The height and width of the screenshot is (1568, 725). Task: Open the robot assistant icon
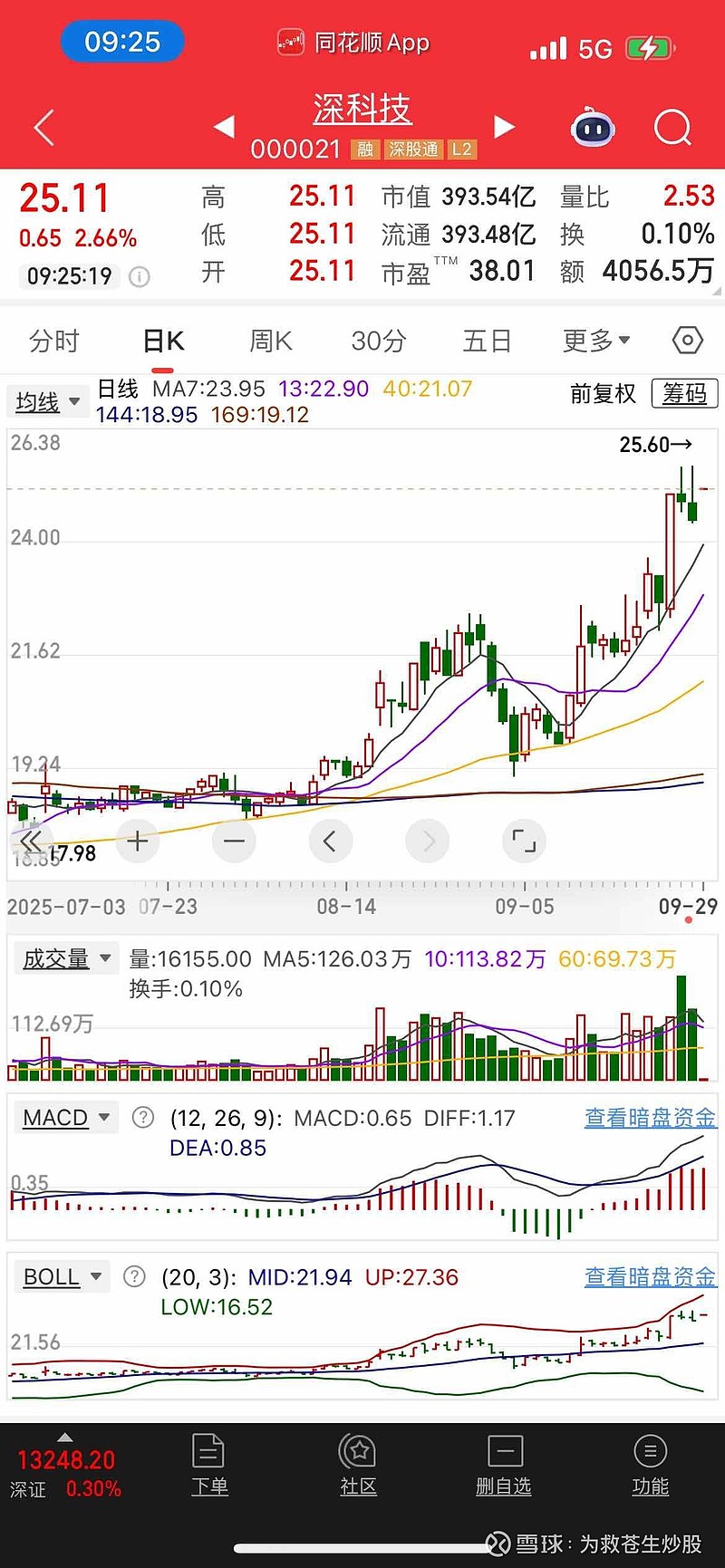click(x=593, y=128)
